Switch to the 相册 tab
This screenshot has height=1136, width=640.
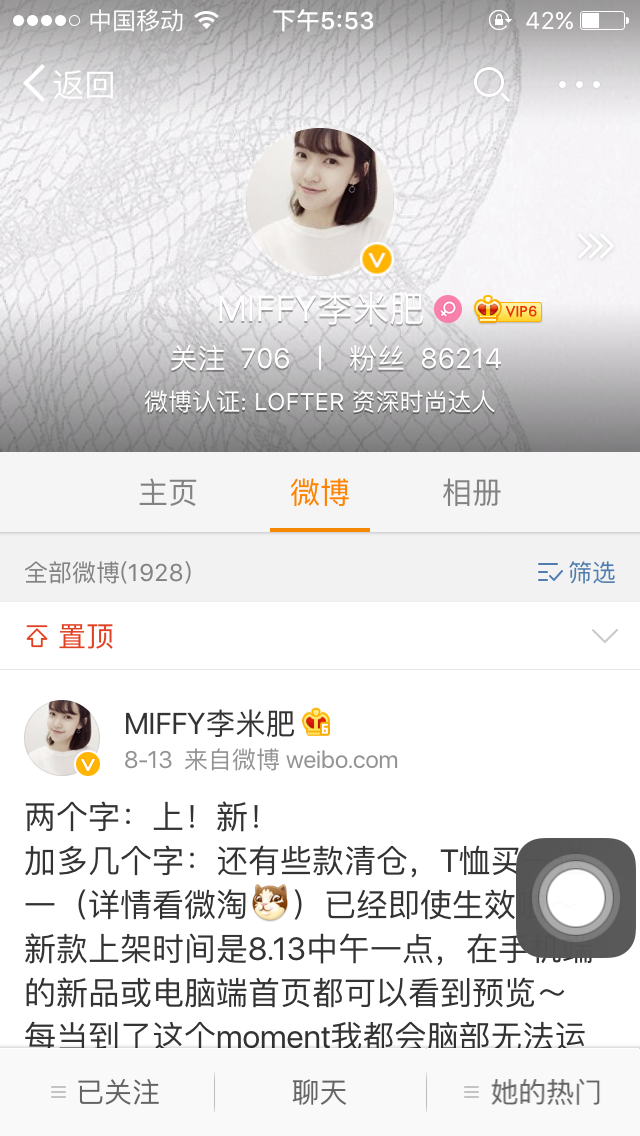coord(472,493)
